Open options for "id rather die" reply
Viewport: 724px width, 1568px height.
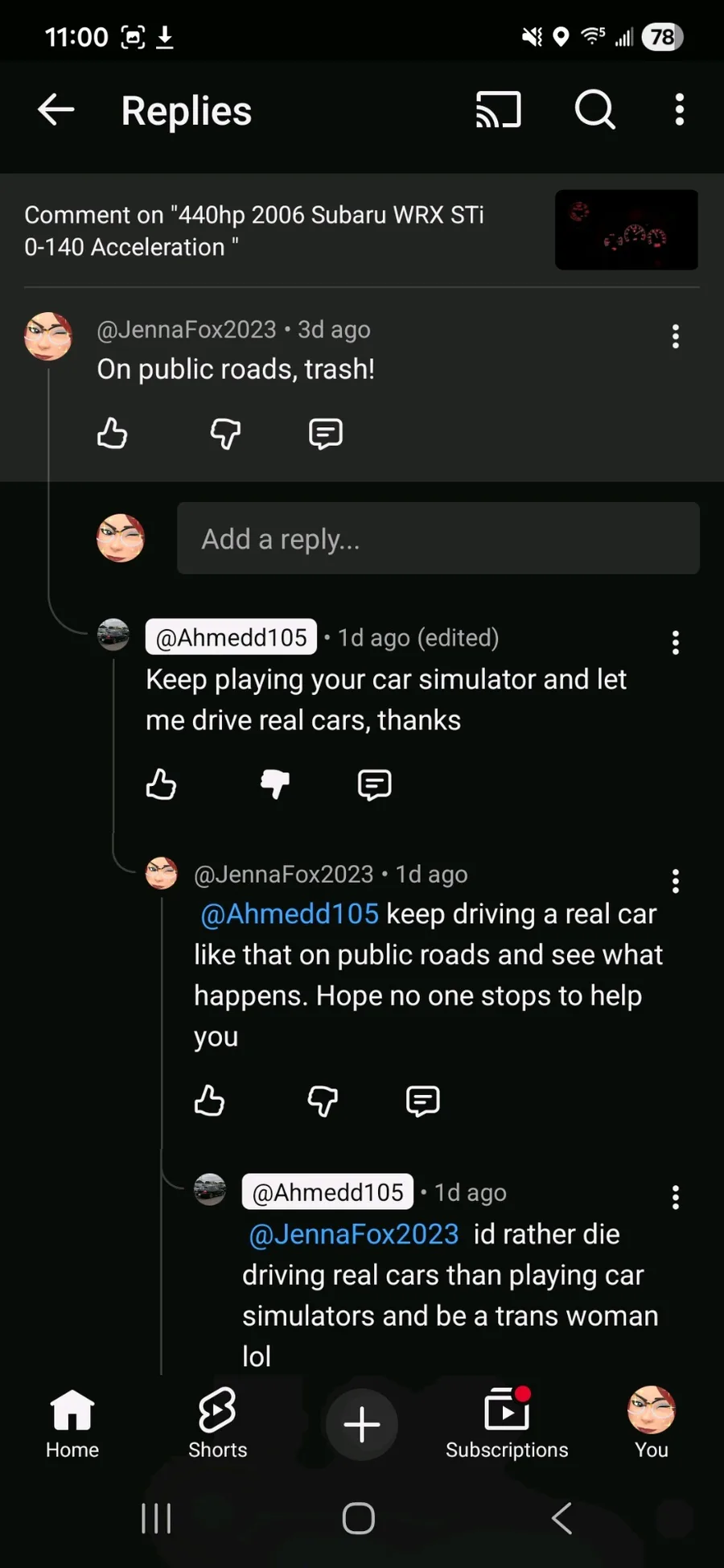pyautogui.click(x=676, y=1198)
